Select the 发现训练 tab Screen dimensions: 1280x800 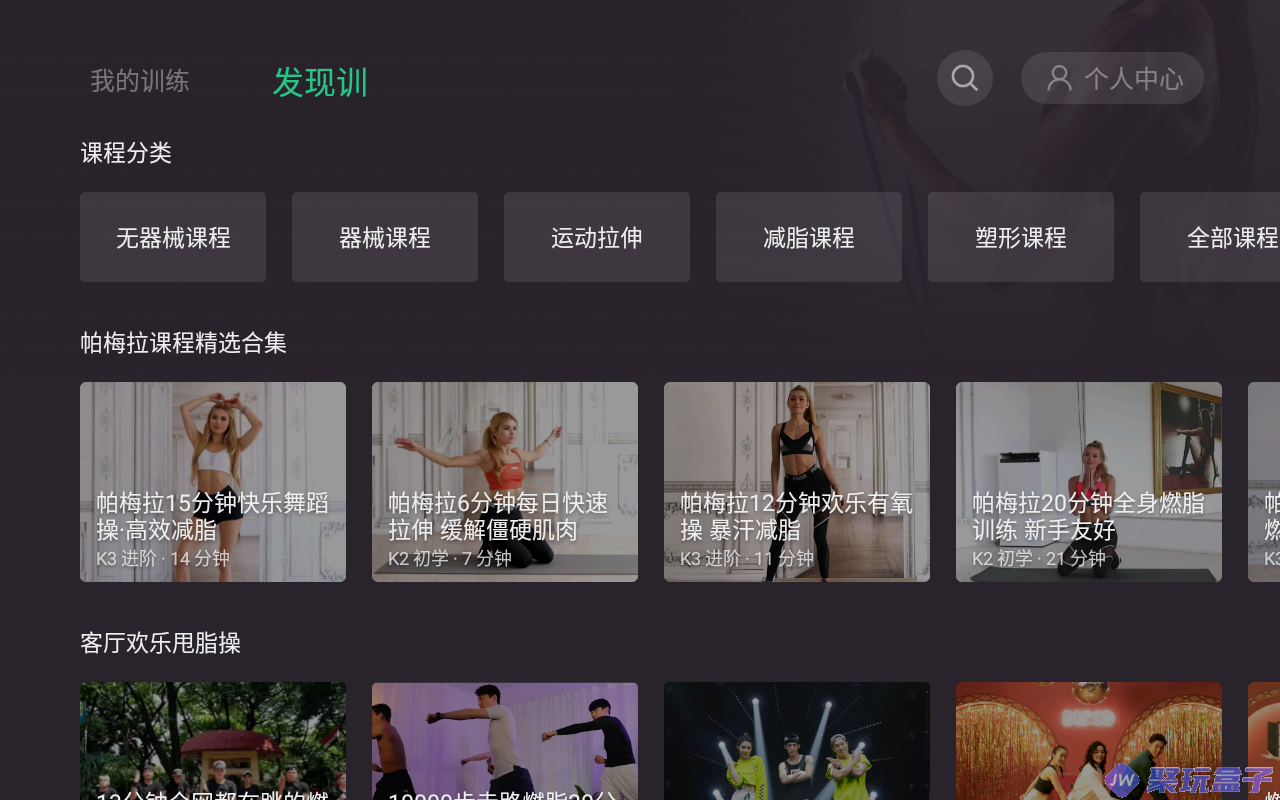320,82
